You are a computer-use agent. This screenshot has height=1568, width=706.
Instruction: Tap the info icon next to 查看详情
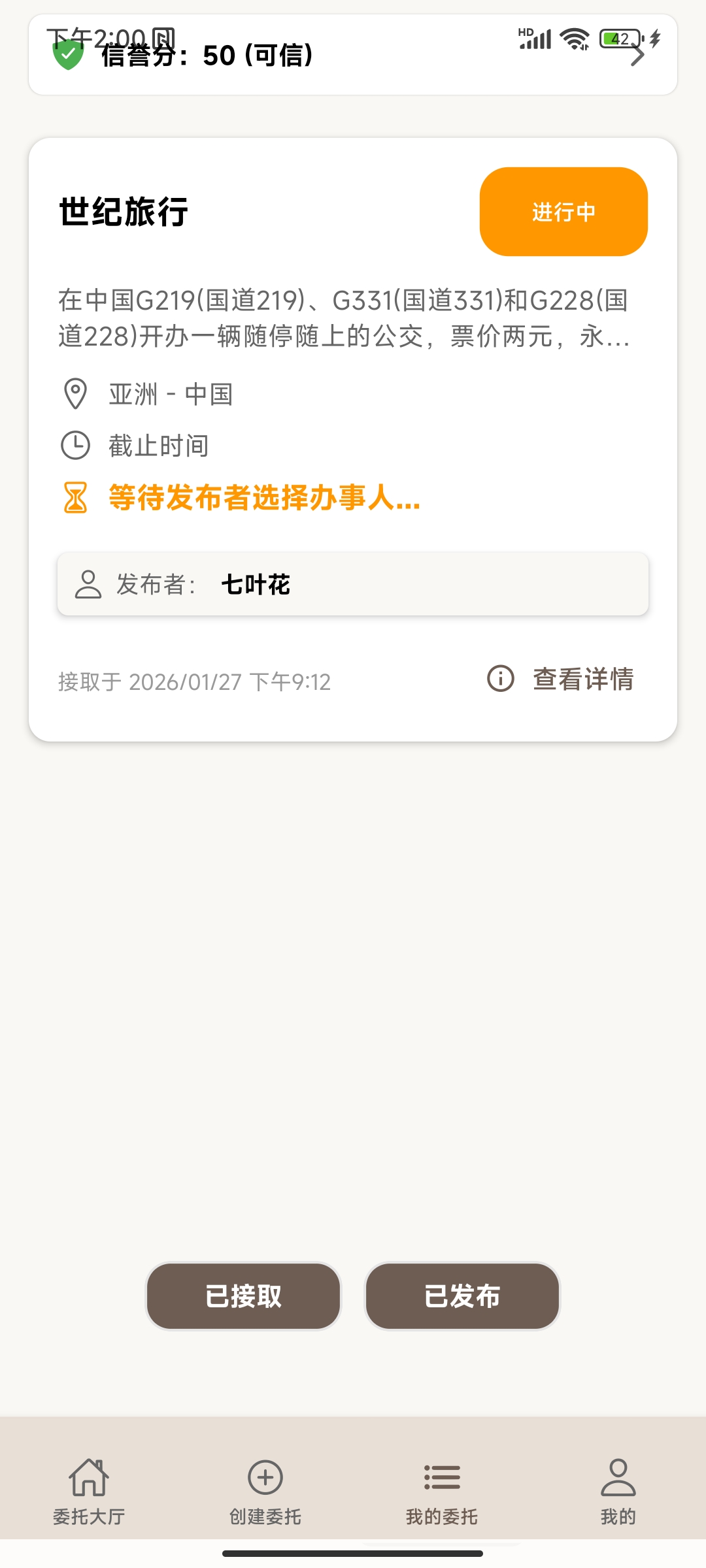click(x=499, y=679)
